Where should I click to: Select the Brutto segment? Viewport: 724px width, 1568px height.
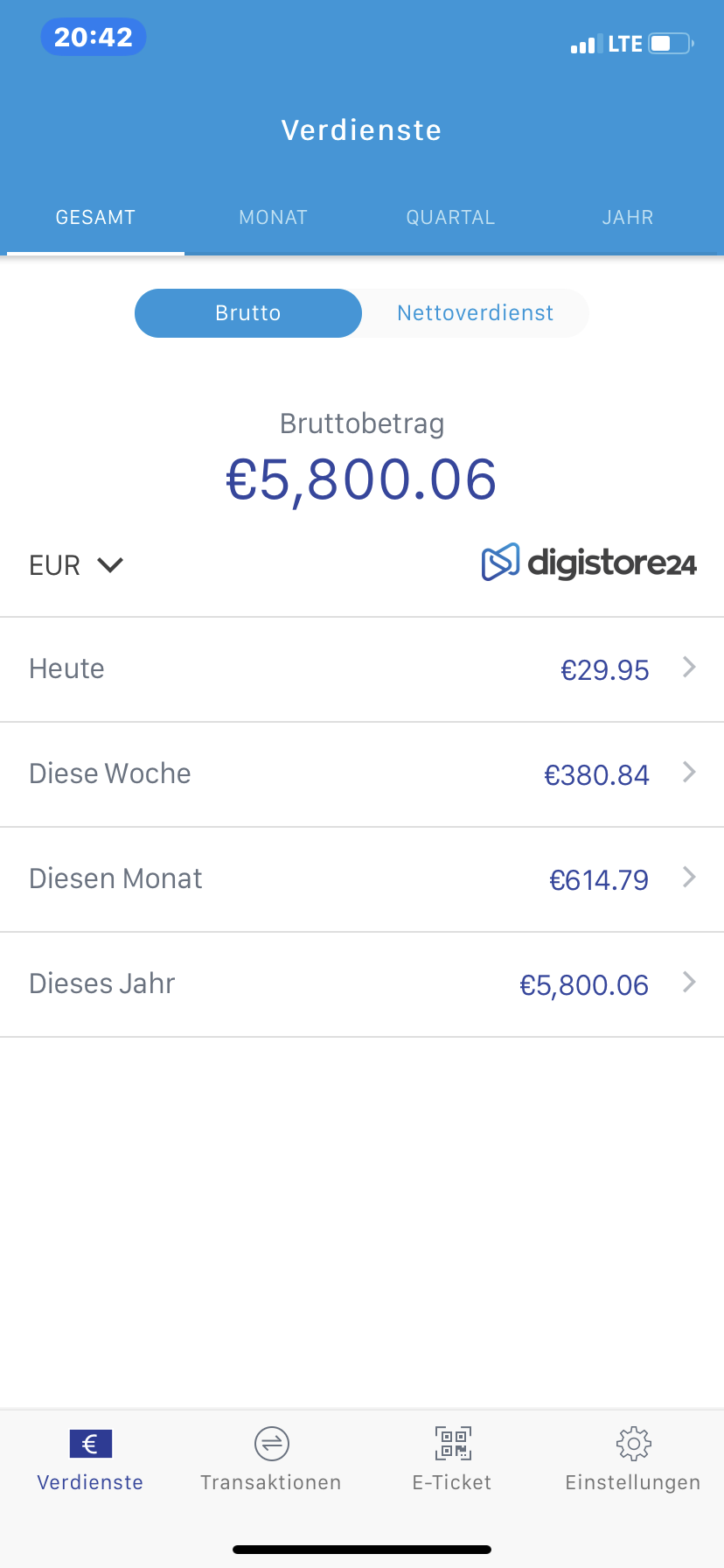click(248, 313)
